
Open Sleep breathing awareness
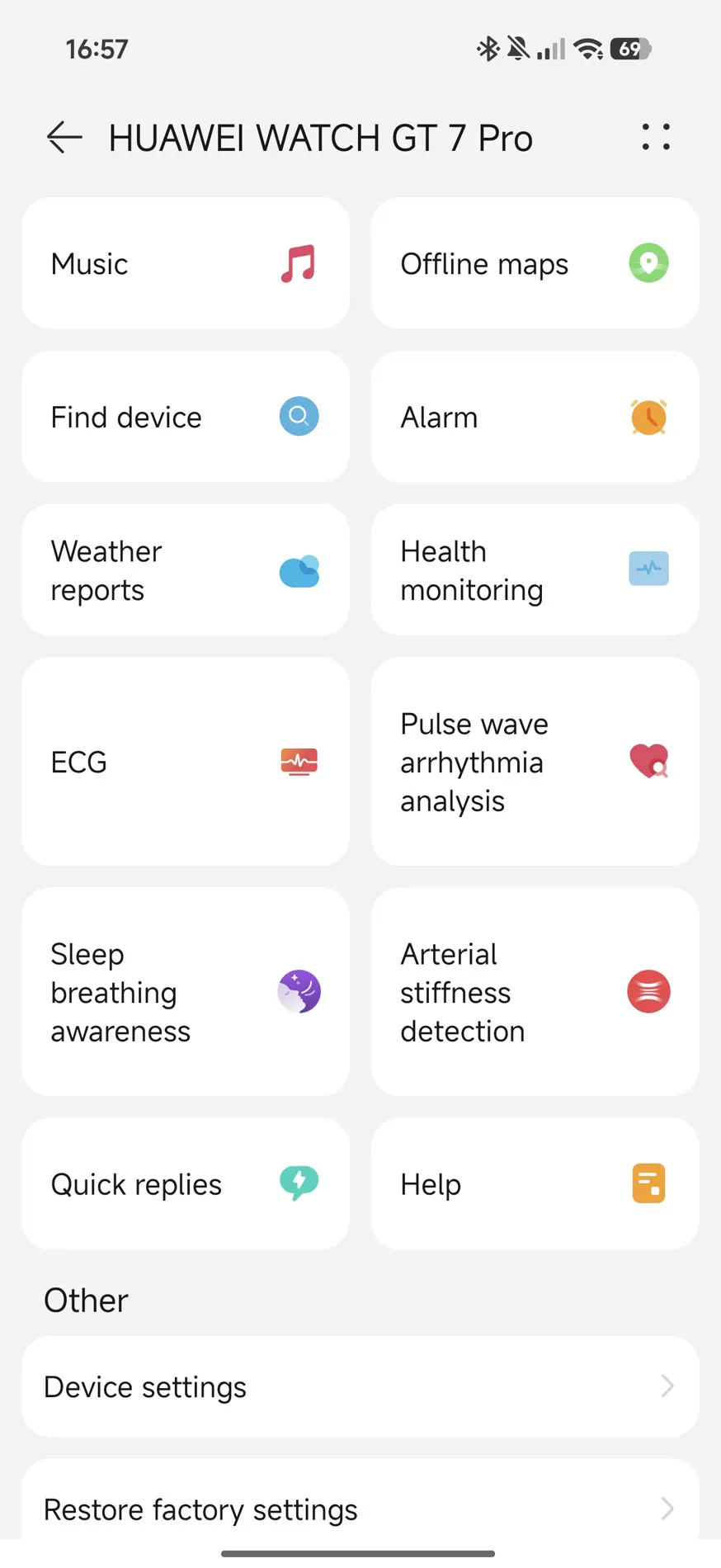[x=186, y=992]
